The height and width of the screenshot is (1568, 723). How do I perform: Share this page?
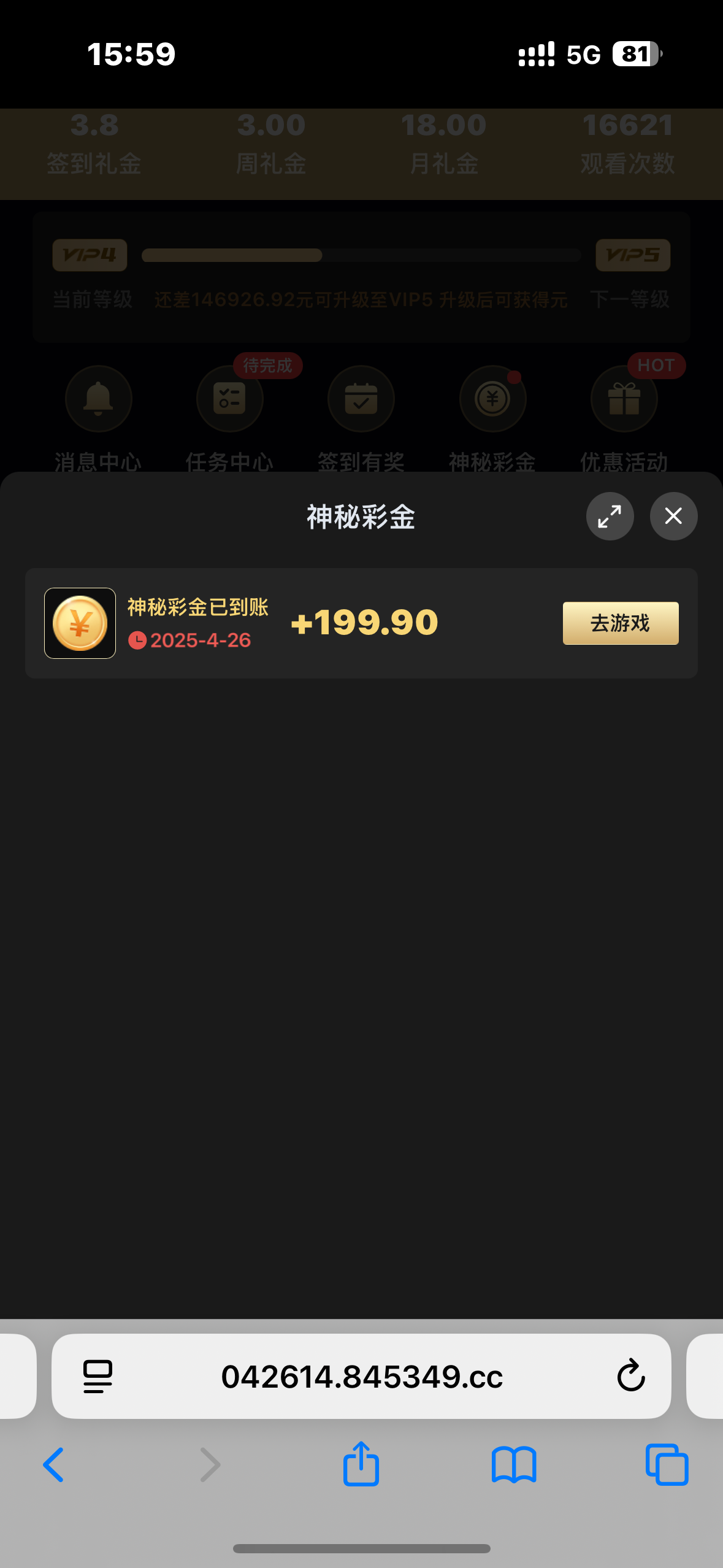coord(361,1464)
